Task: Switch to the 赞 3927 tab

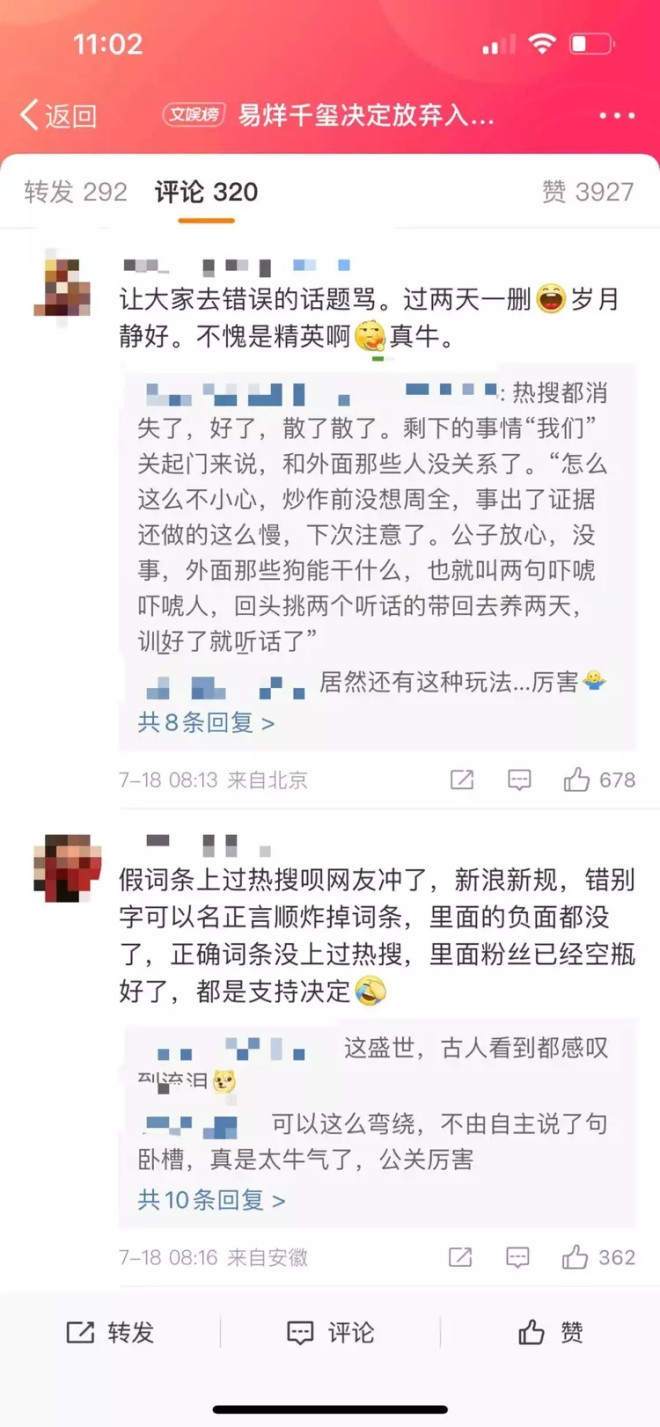Action: point(588,192)
